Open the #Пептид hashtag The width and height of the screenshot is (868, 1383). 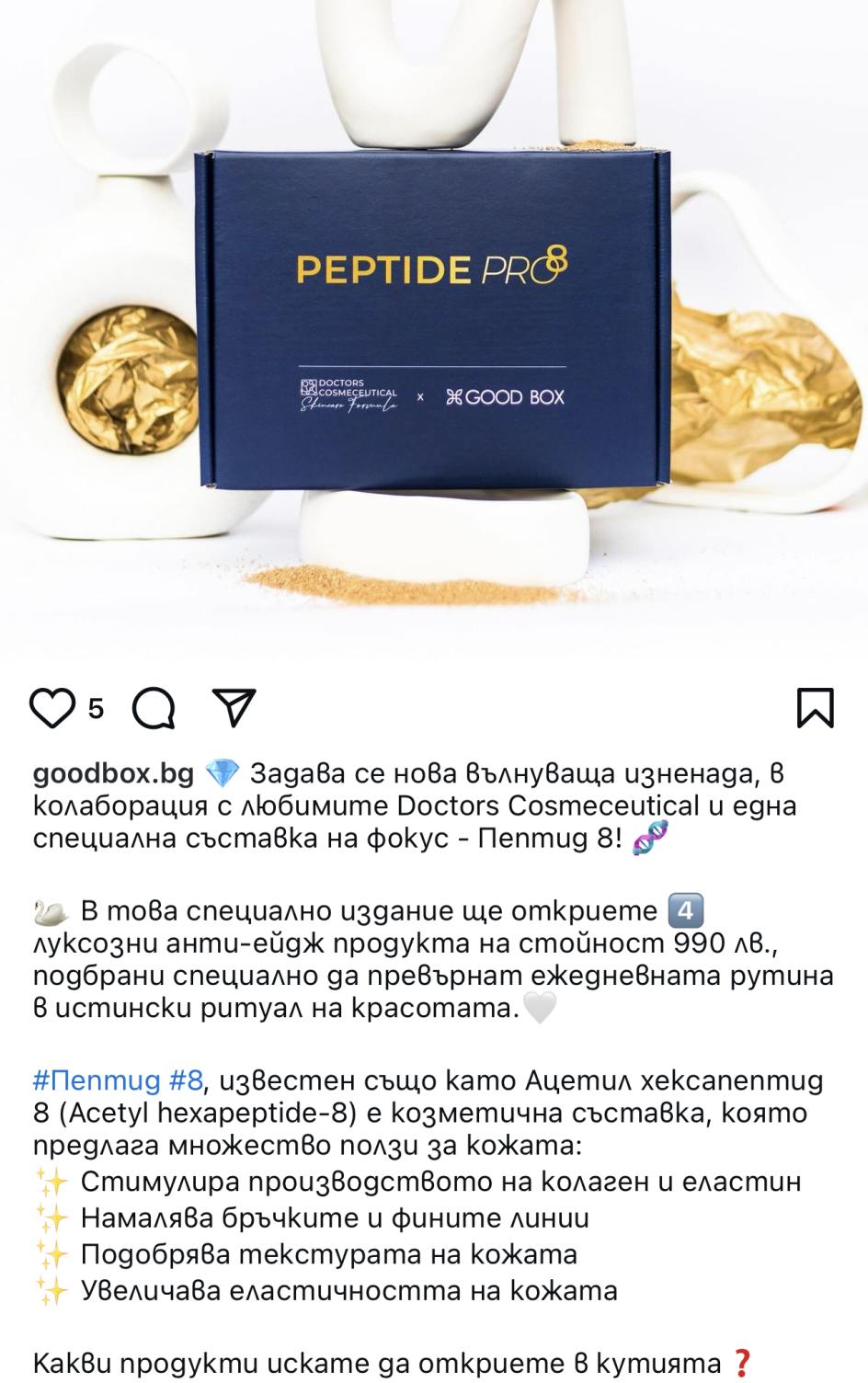(97, 1080)
